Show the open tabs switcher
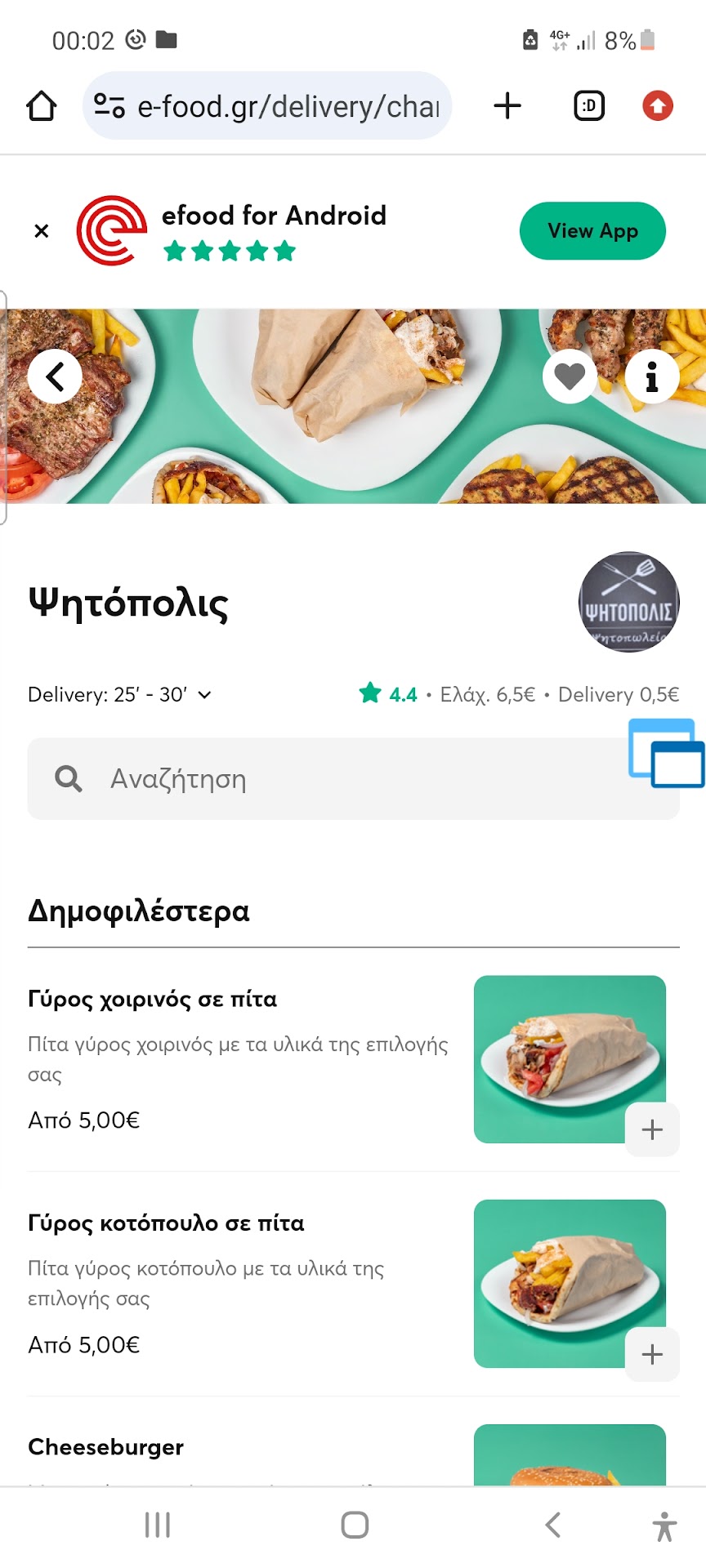The image size is (706, 1568). click(589, 106)
